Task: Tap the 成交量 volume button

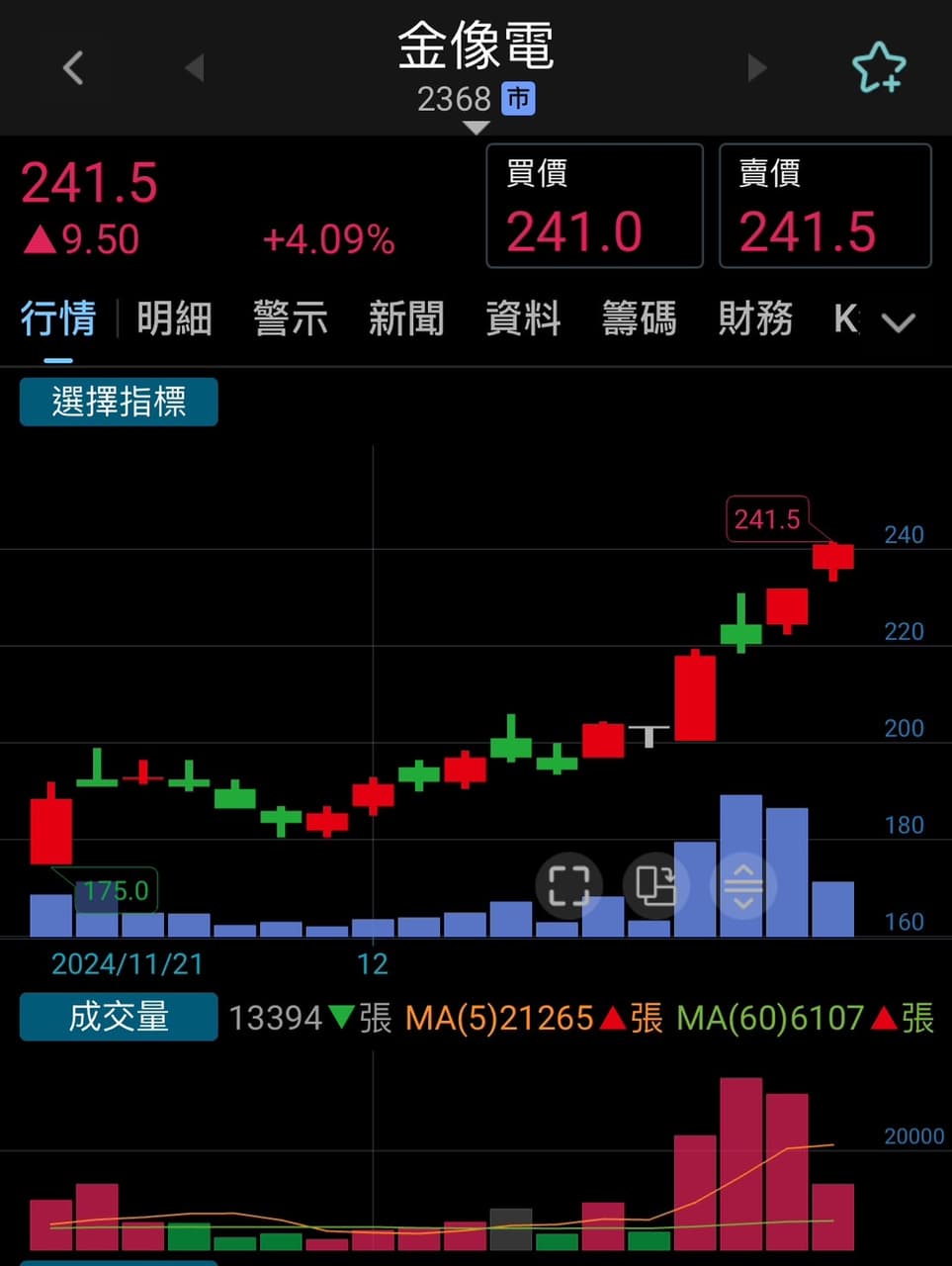Action: pyautogui.click(x=118, y=1017)
